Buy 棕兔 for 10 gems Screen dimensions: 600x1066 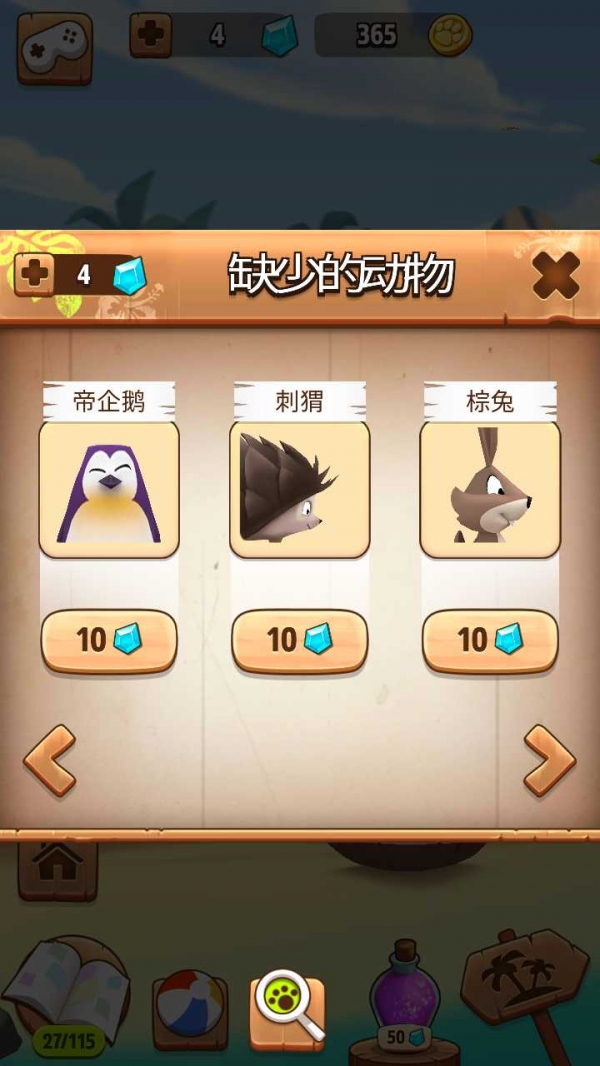pyautogui.click(x=490, y=640)
